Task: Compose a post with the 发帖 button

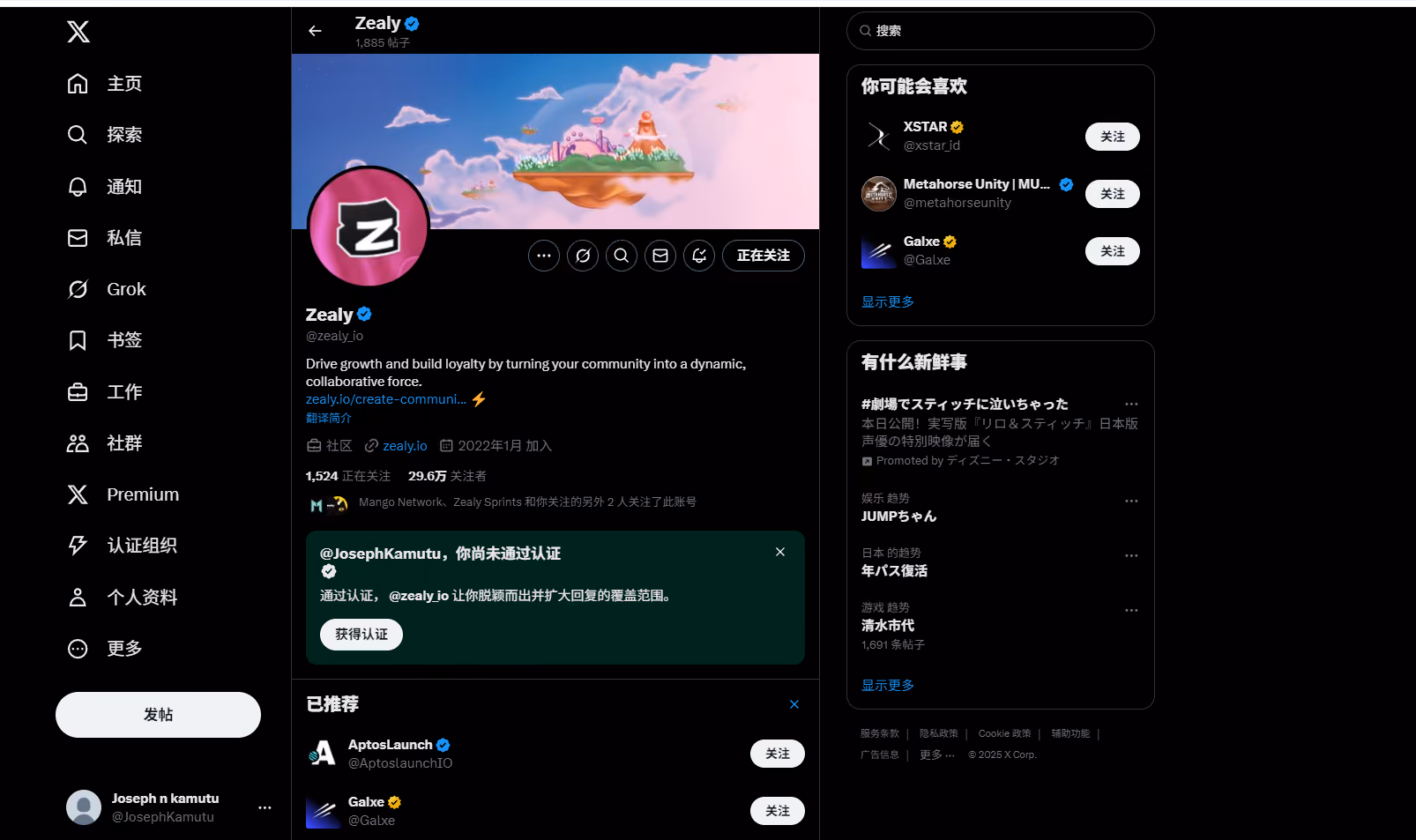Action: click(x=158, y=715)
